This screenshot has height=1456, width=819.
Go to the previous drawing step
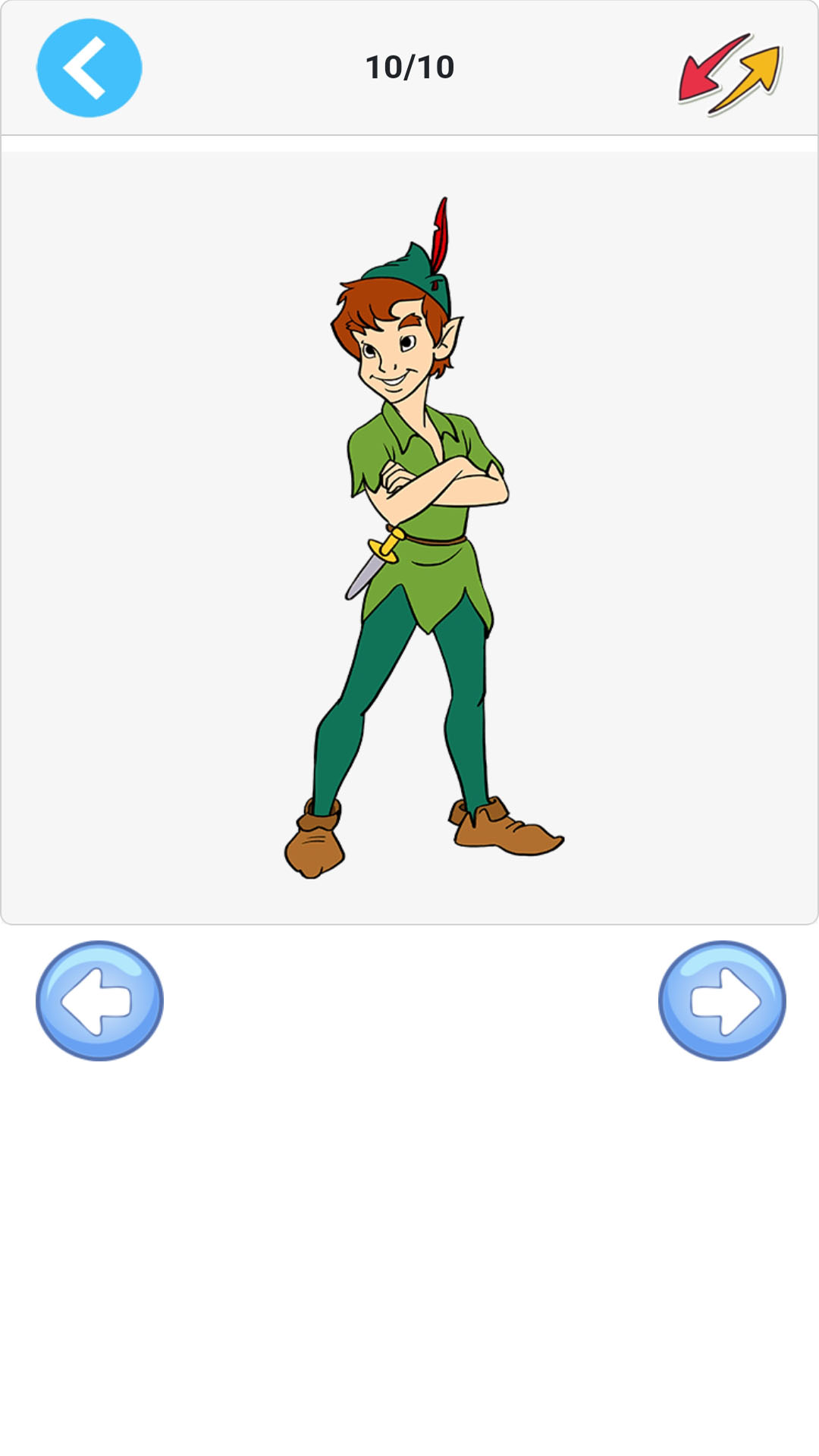coord(99,1000)
